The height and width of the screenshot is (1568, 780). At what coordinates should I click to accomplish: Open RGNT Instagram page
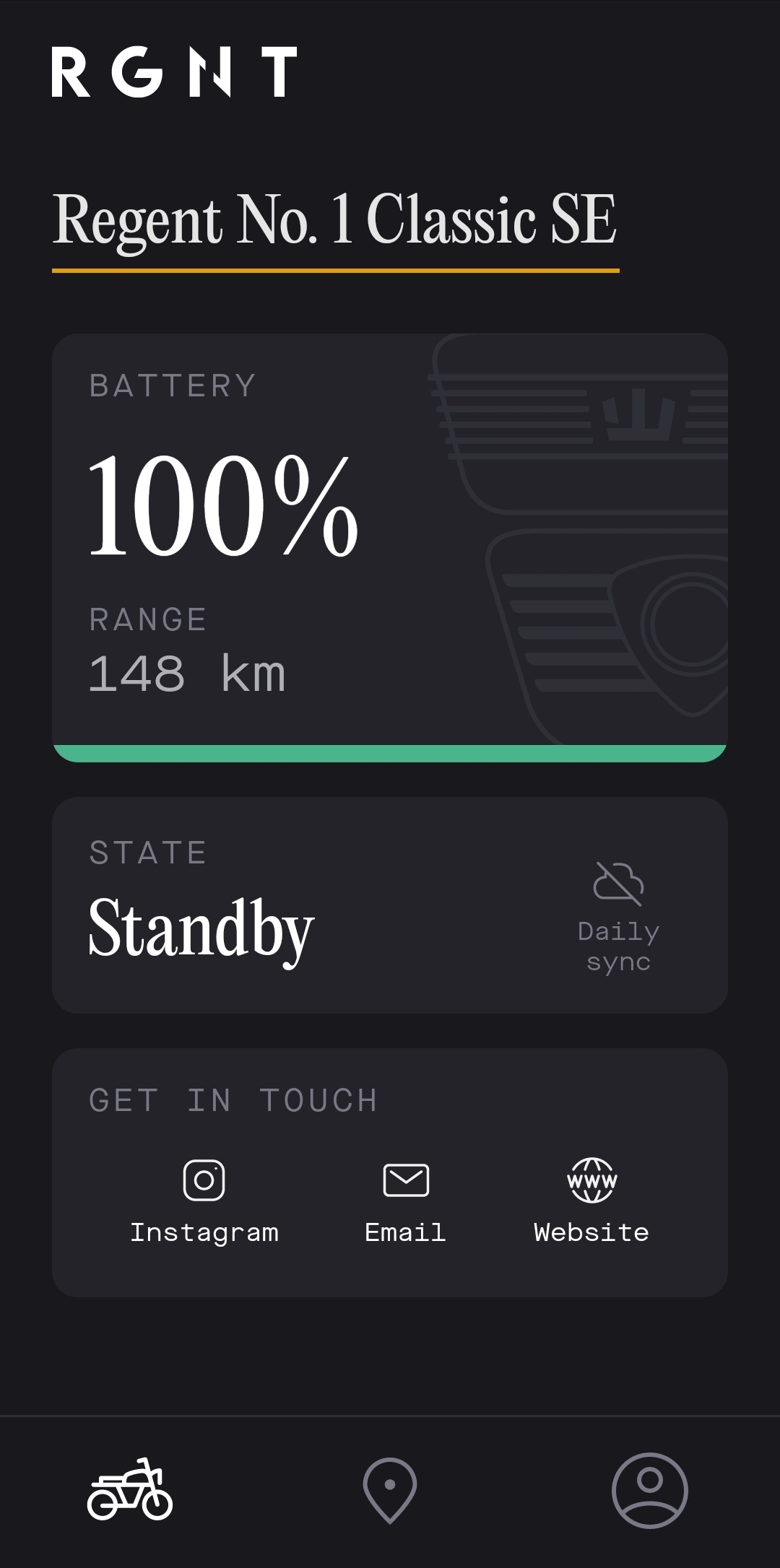[204, 1200]
